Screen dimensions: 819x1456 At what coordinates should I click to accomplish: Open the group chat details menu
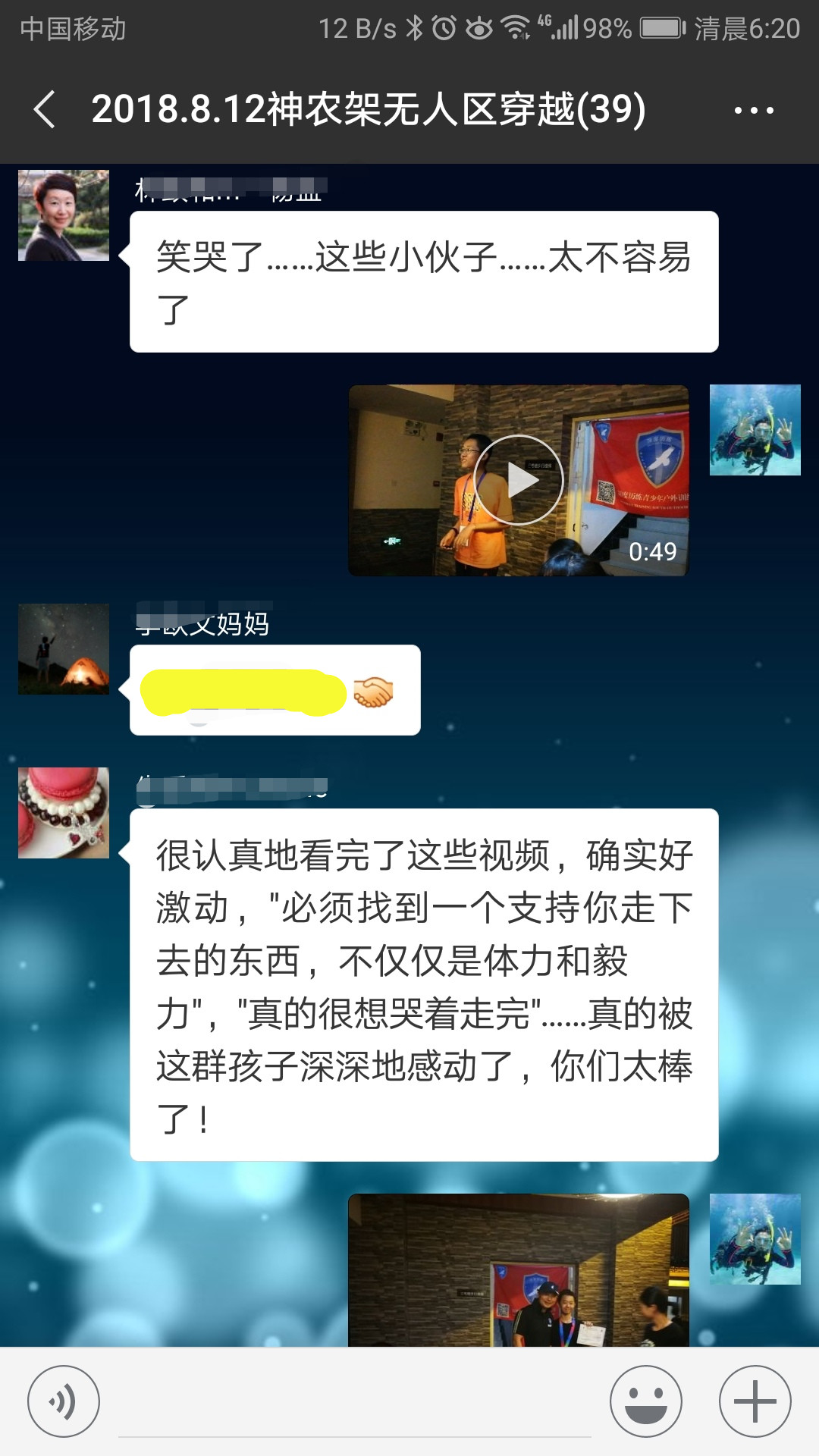pos(753,111)
